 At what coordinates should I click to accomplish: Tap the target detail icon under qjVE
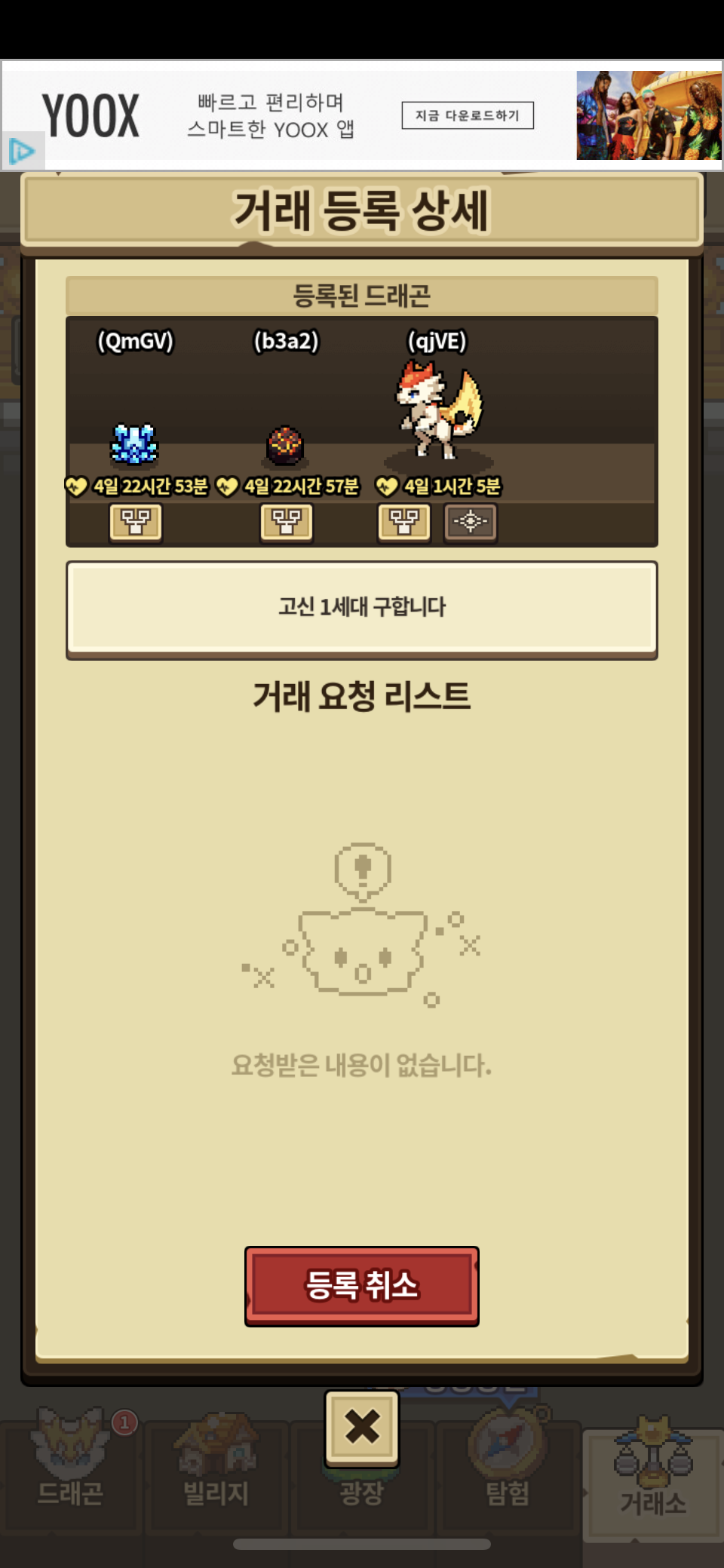[470, 521]
